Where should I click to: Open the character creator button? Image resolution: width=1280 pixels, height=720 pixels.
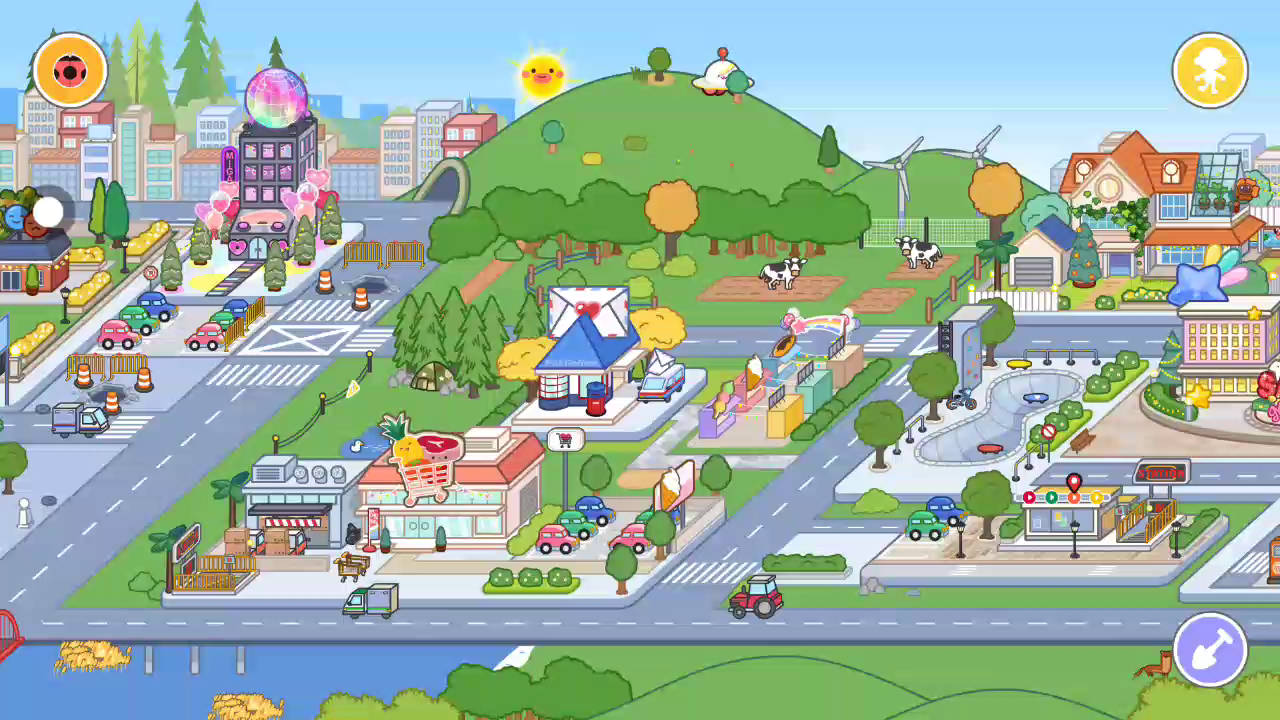coord(1209,70)
